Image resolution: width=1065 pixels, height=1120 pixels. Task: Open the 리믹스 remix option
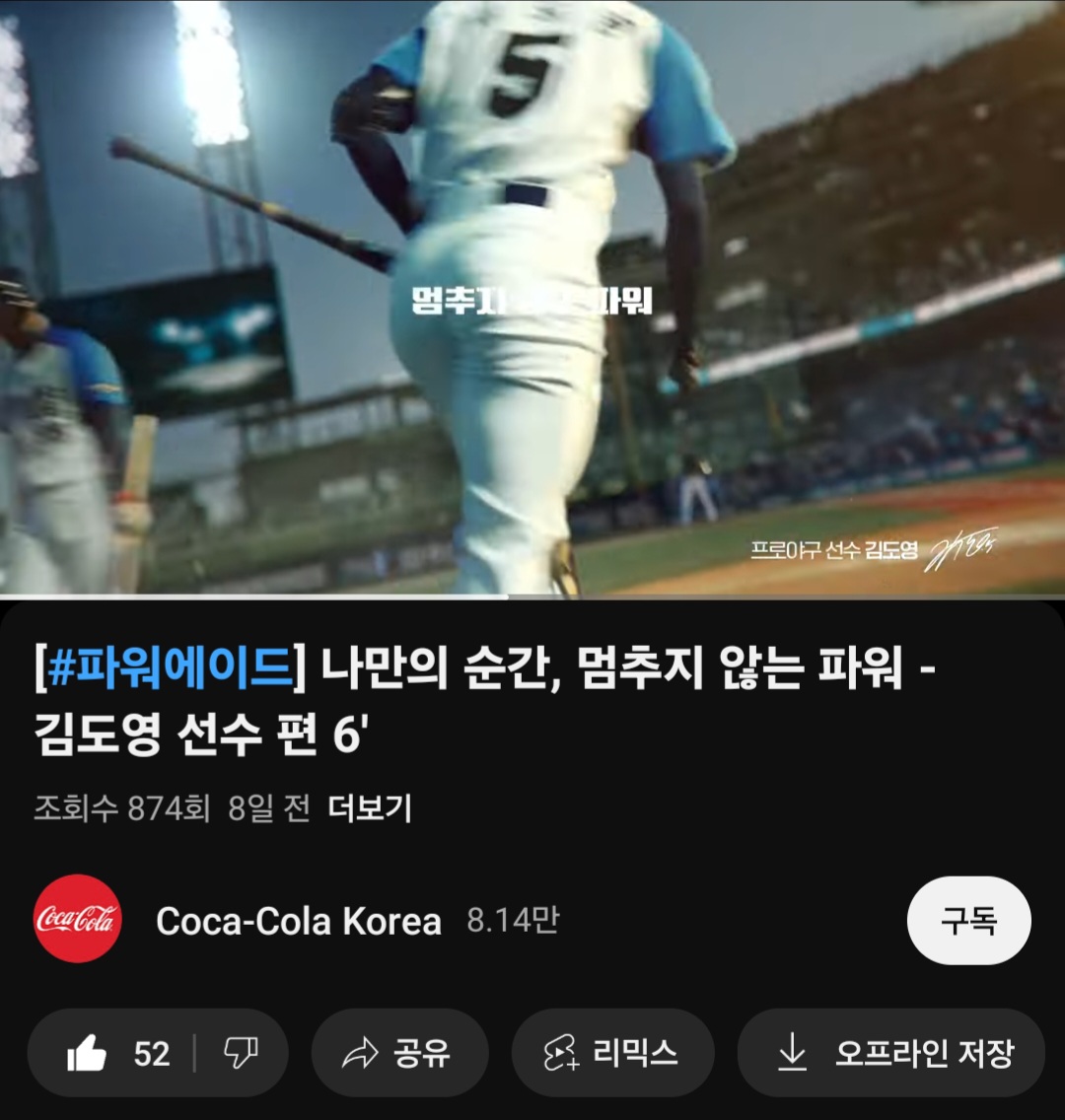tap(612, 1054)
